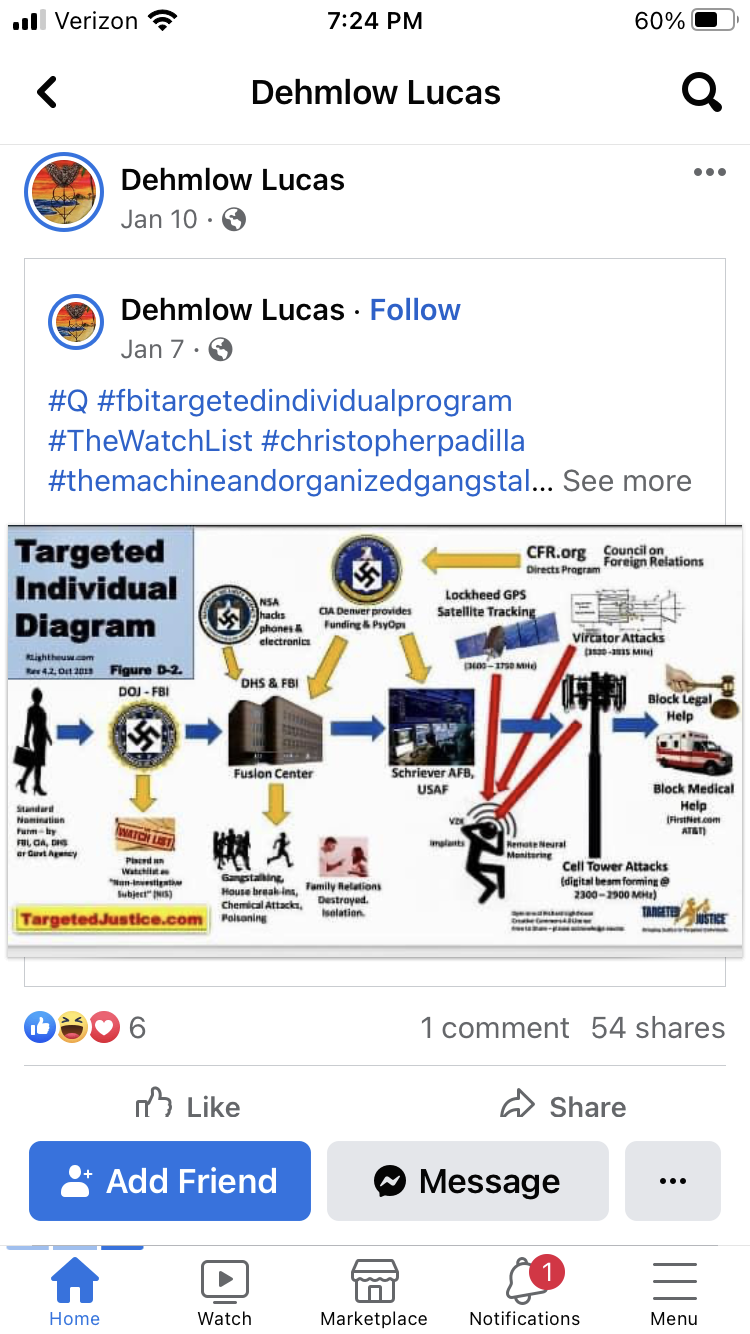The height and width of the screenshot is (1334, 750).
Task: Open profile search magnifier icon
Action: [x=701, y=93]
